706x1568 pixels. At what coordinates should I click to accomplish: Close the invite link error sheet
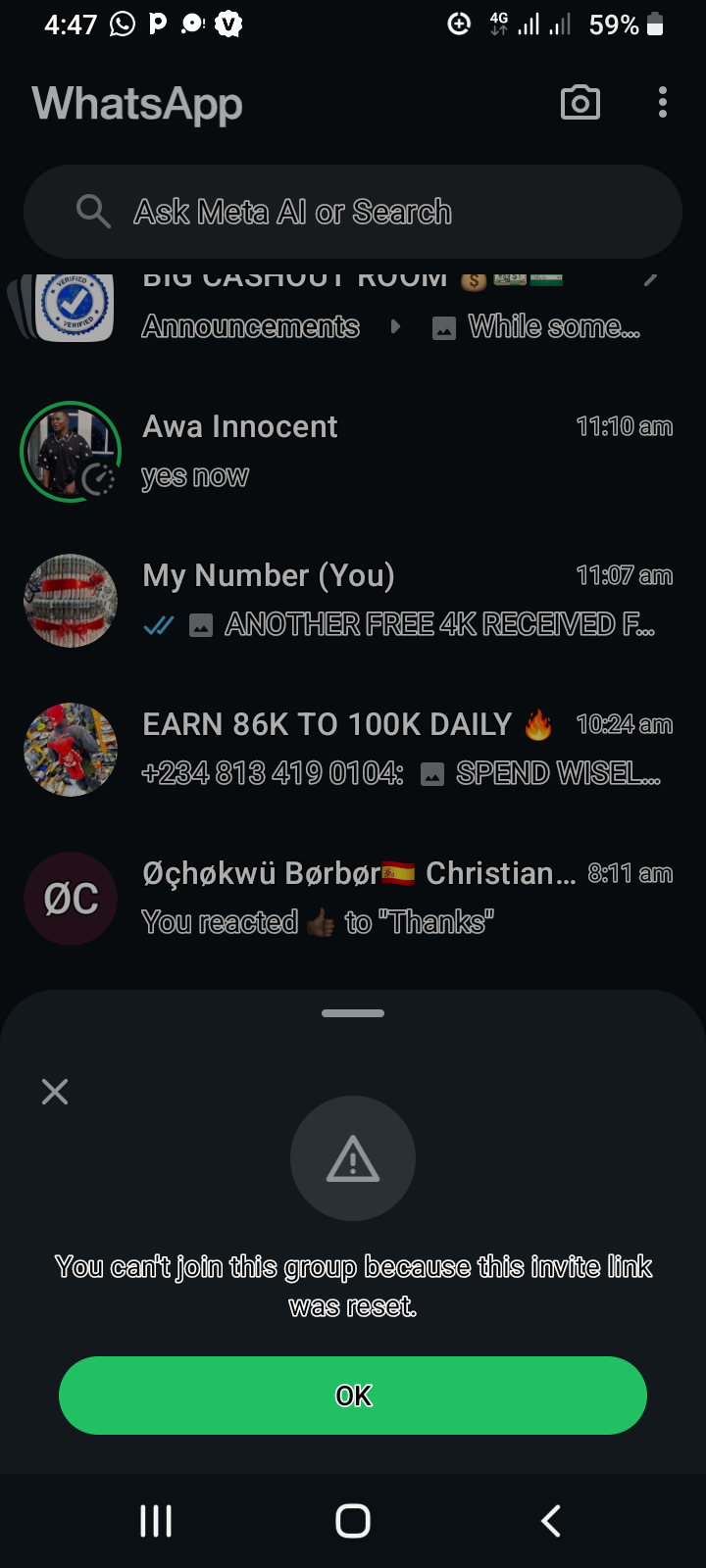[x=55, y=1092]
